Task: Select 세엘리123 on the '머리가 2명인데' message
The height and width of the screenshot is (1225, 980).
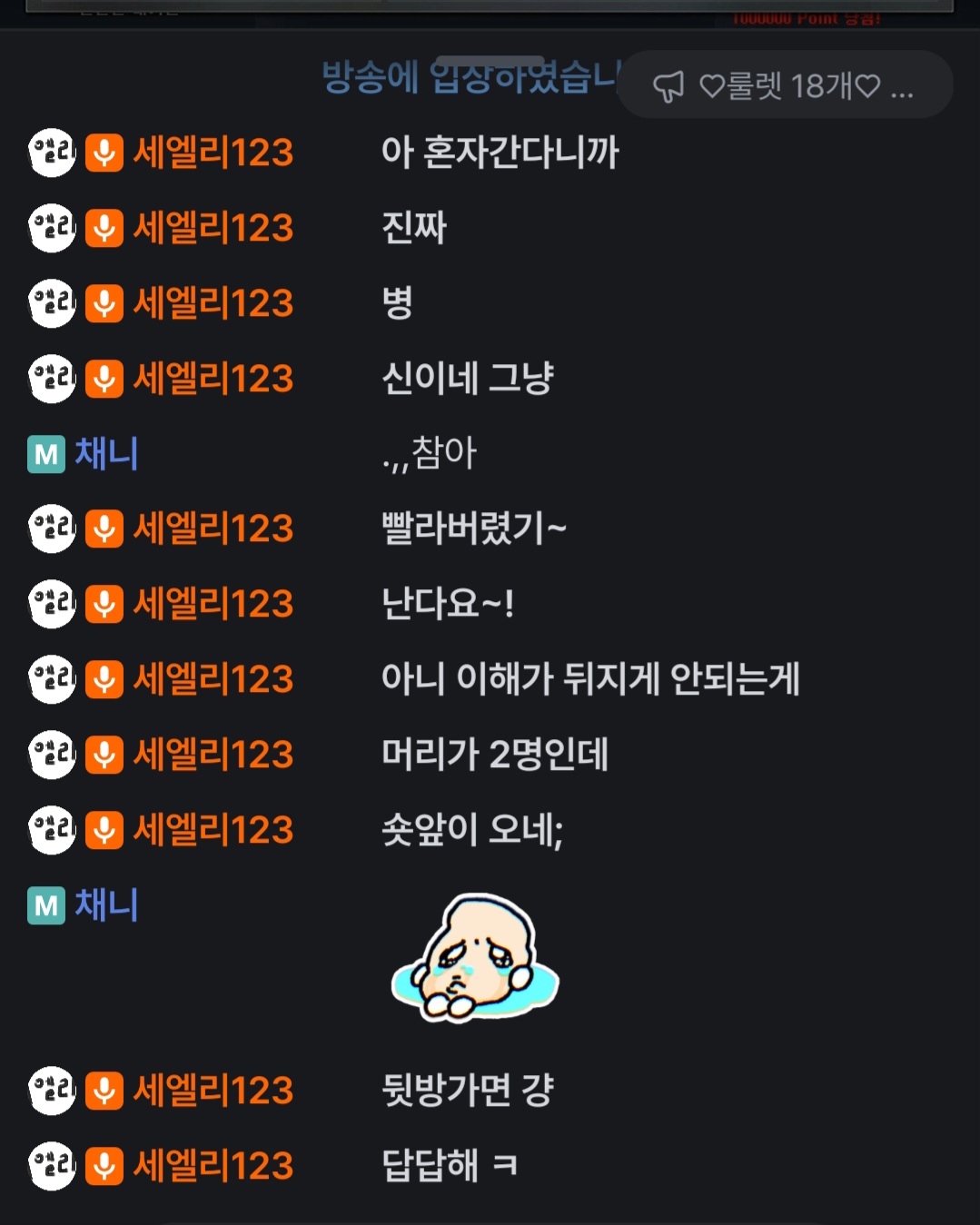Action: pyautogui.click(x=213, y=755)
